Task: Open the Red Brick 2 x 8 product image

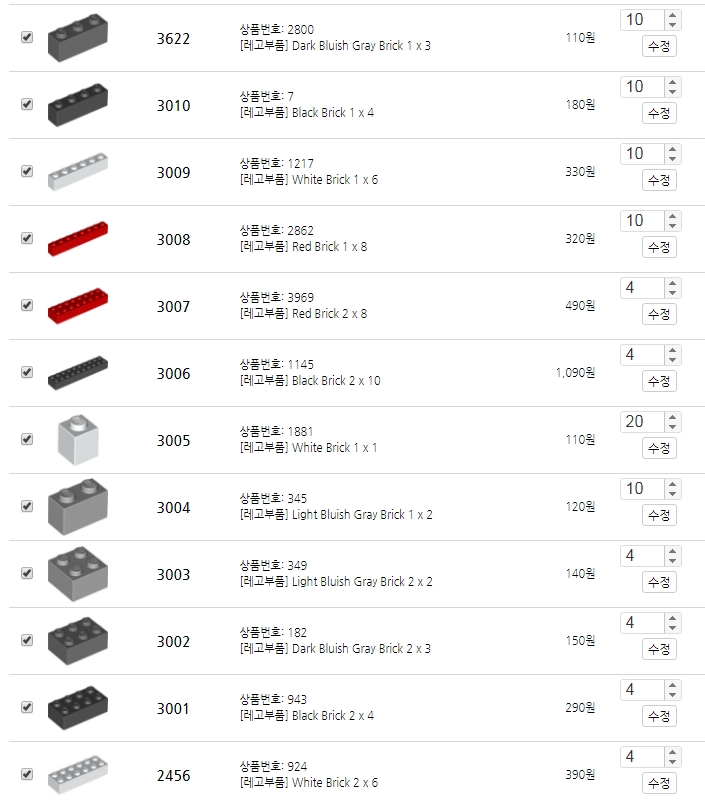Action: [x=77, y=303]
